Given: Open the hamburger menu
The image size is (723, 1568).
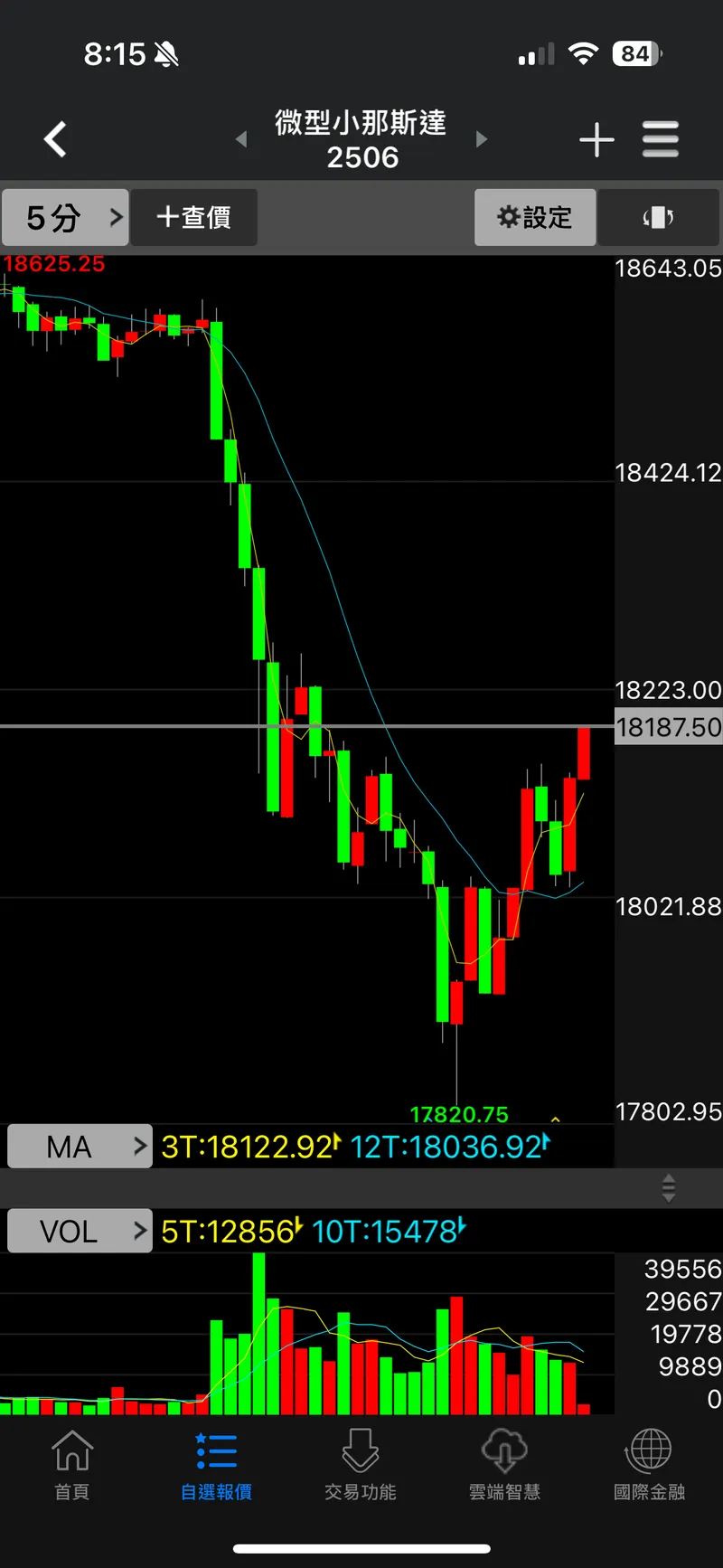Looking at the screenshot, I should (x=661, y=139).
